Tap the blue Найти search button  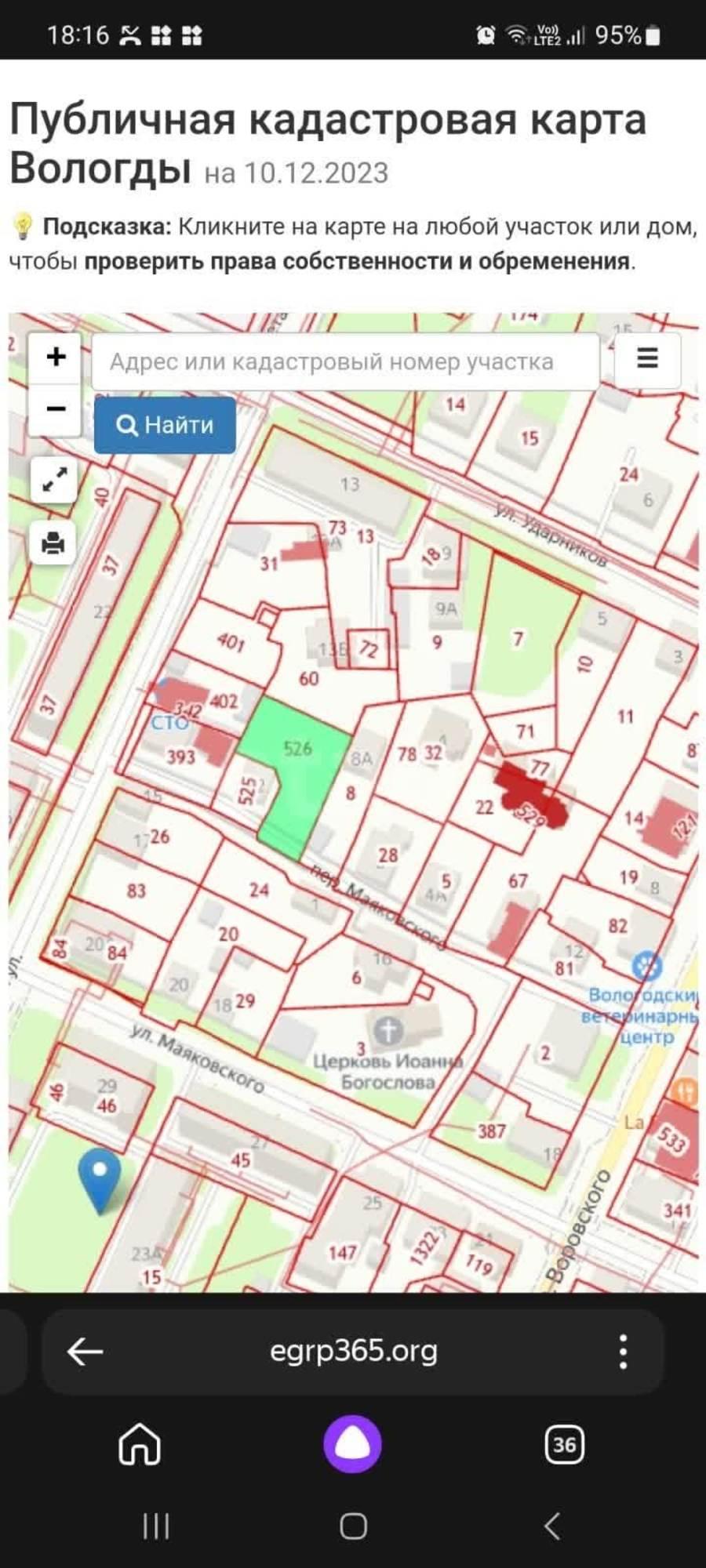(165, 425)
